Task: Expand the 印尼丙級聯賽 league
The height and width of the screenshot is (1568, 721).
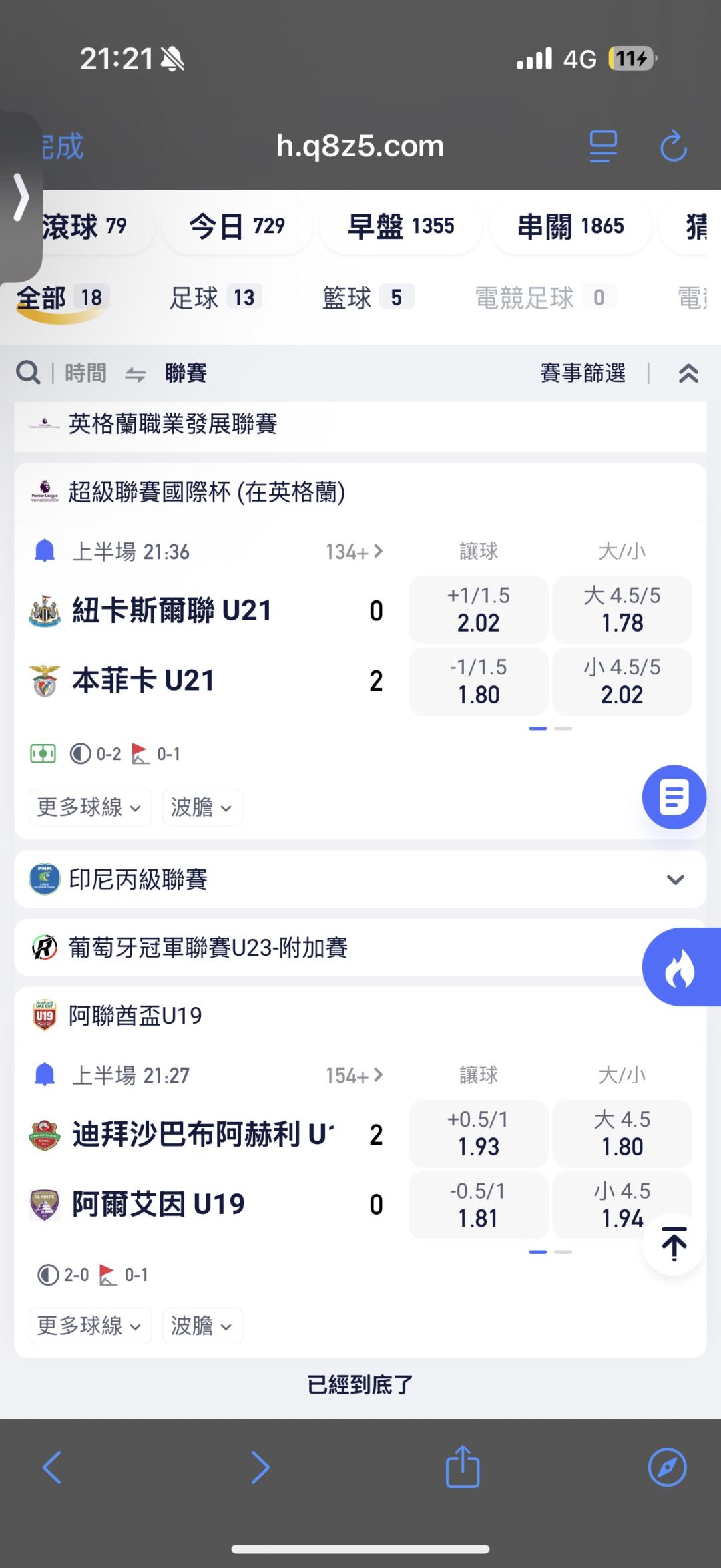Action: 675,879
